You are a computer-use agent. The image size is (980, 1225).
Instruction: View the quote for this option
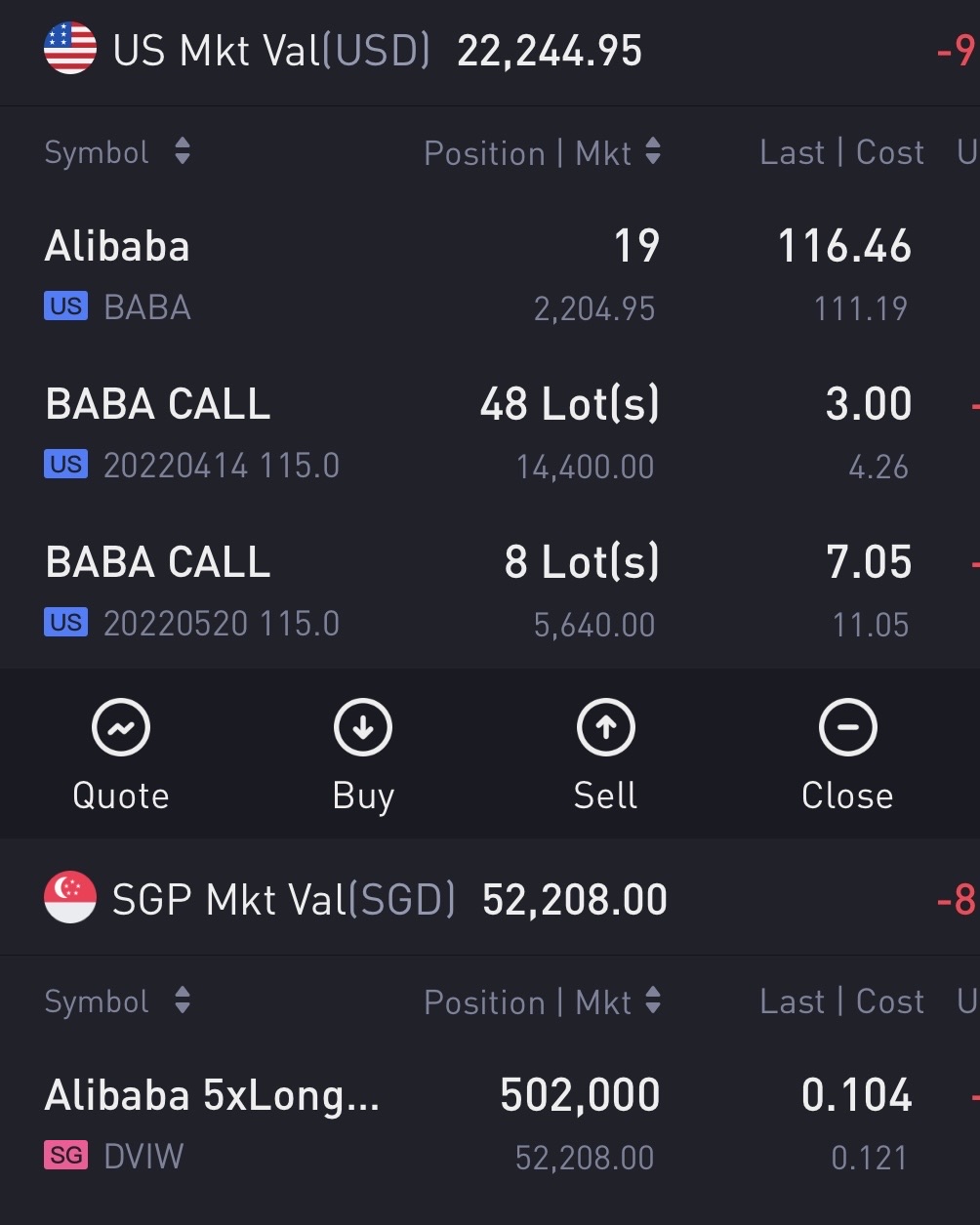pyautogui.click(x=121, y=754)
